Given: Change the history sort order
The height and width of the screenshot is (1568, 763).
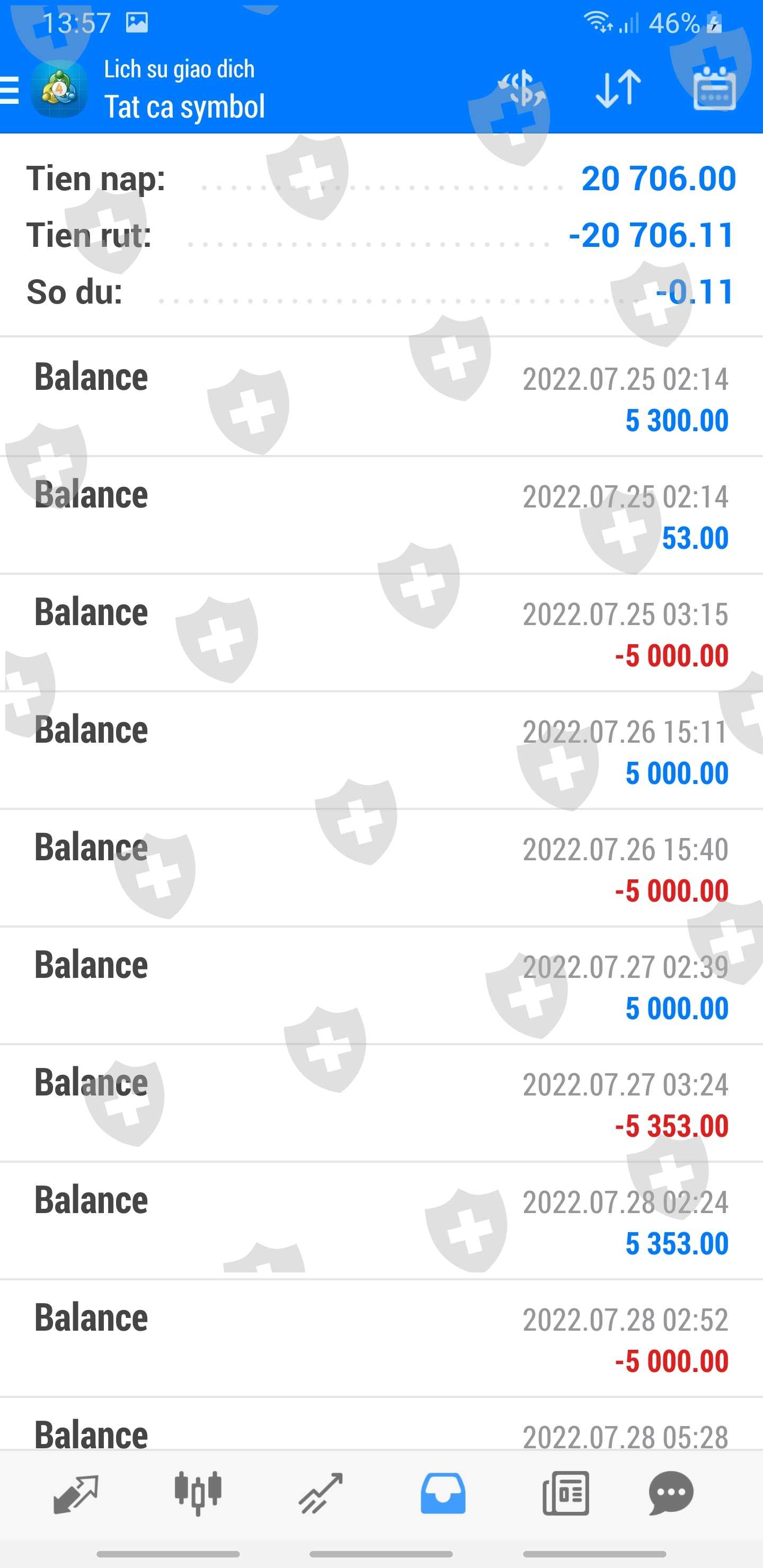Looking at the screenshot, I should [x=617, y=90].
